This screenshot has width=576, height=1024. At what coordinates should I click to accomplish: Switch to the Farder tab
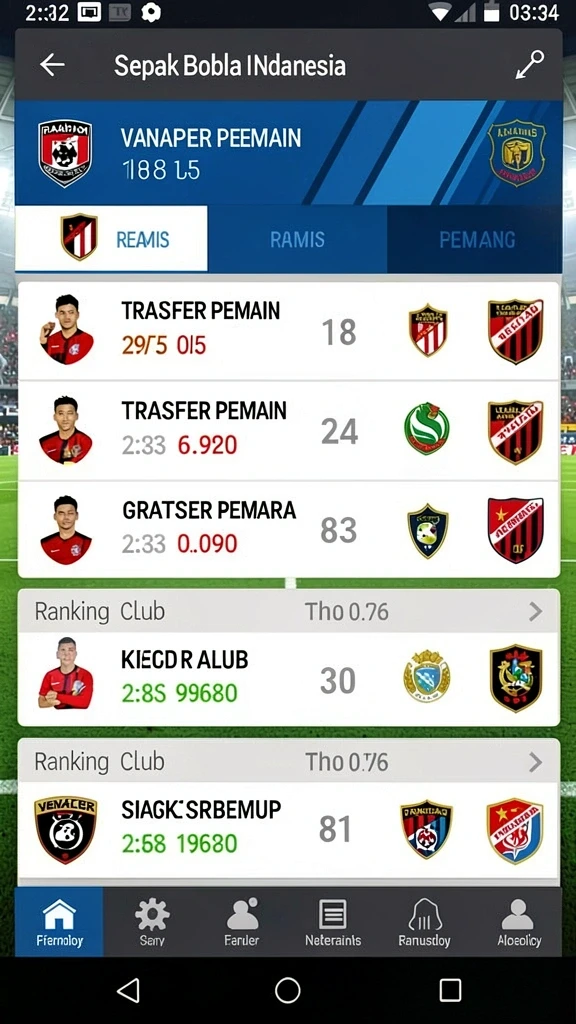coord(242,922)
